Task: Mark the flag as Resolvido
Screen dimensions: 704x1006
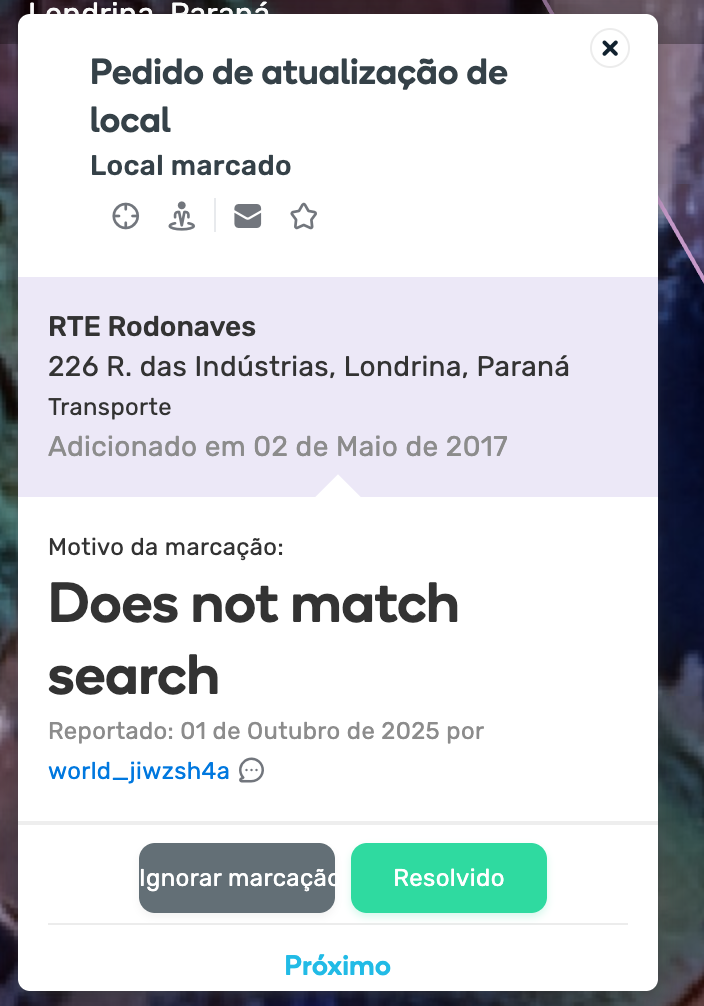Action: (x=449, y=878)
